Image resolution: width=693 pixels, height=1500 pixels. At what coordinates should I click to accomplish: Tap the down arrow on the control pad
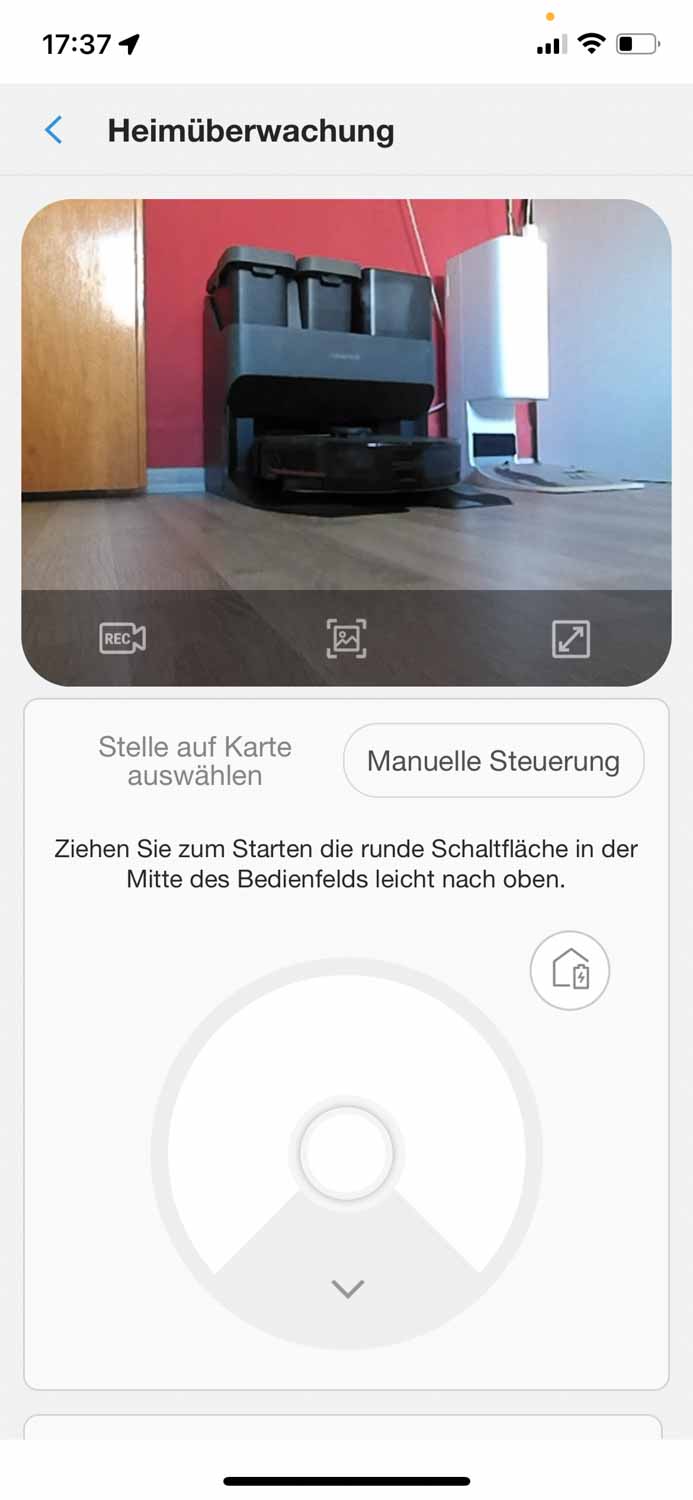pyautogui.click(x=347, y=1289)
